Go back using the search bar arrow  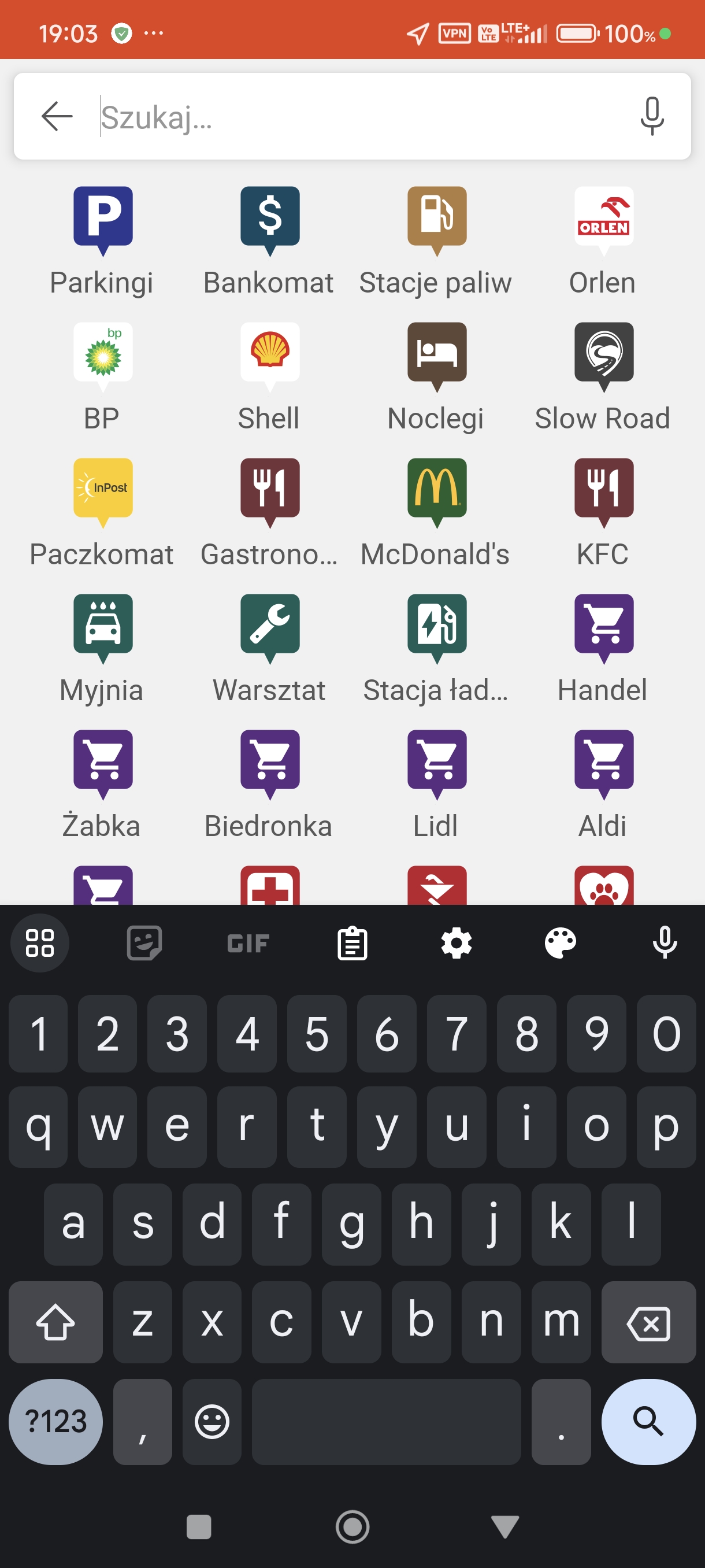point(57,116)
